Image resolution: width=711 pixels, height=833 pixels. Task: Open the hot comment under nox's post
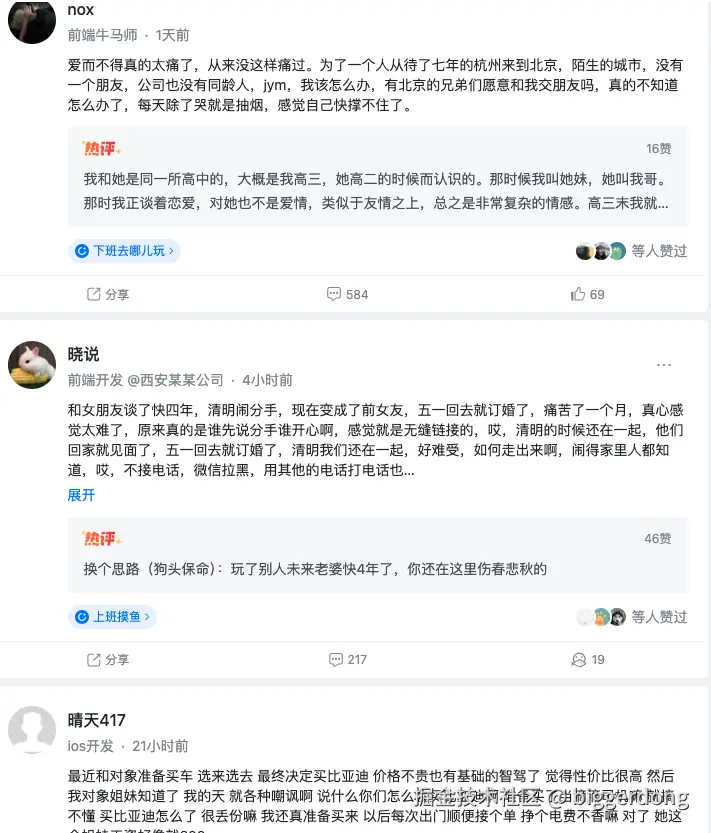coord(377,182)
